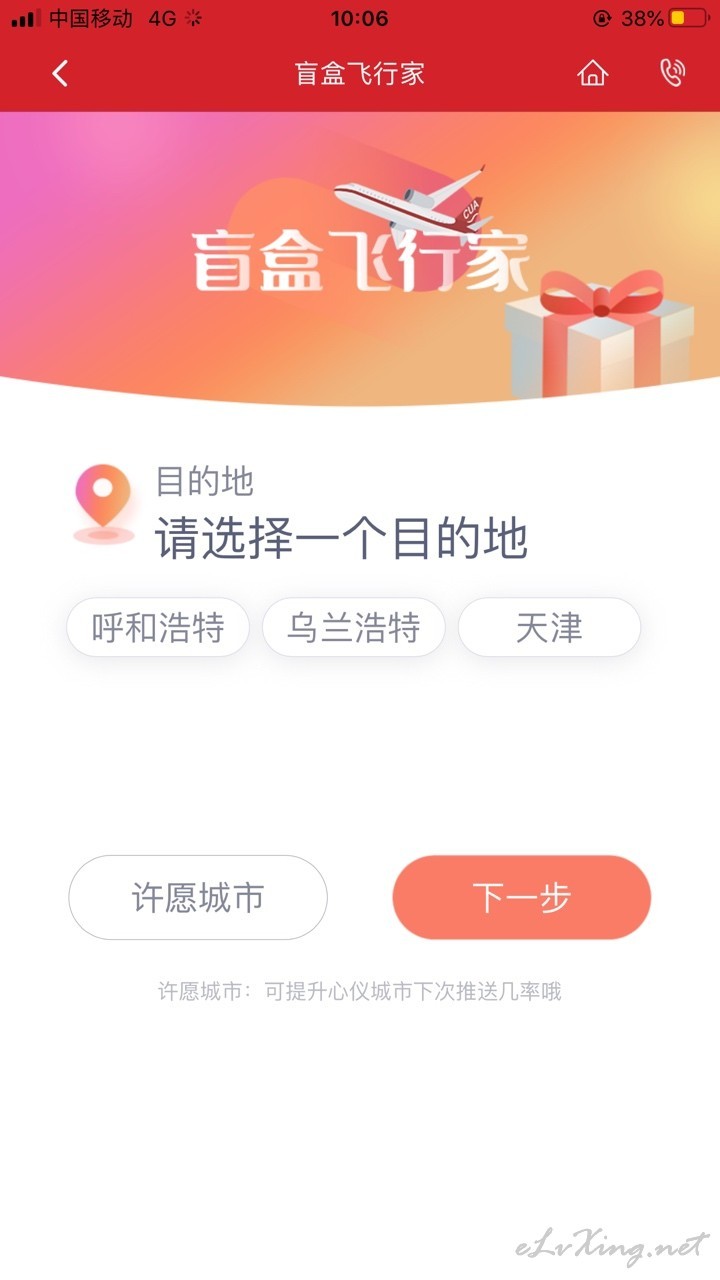Continue with the 下一步 button

(x=522, y=897)
